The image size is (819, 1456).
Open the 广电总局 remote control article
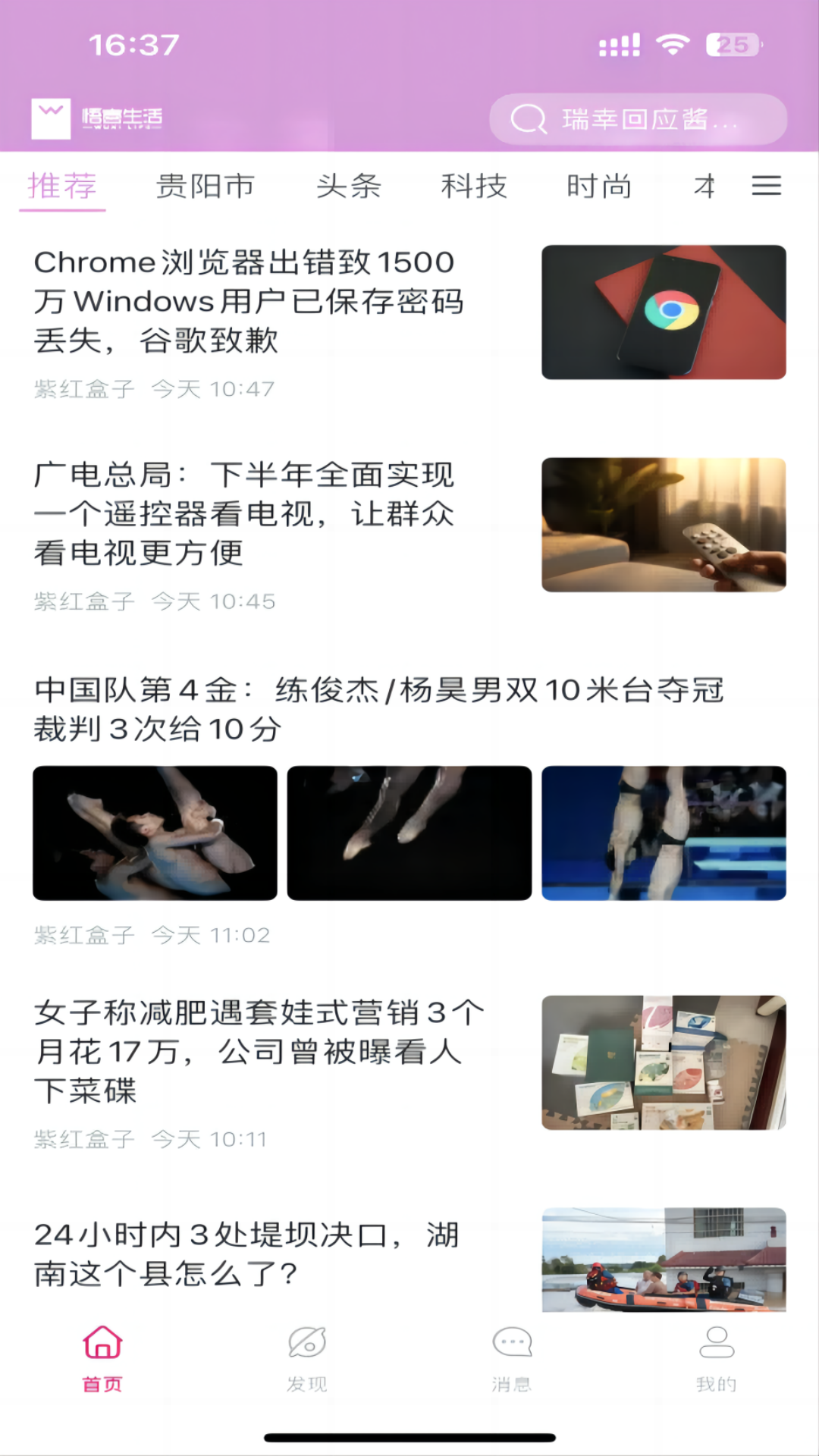[243, 516]
